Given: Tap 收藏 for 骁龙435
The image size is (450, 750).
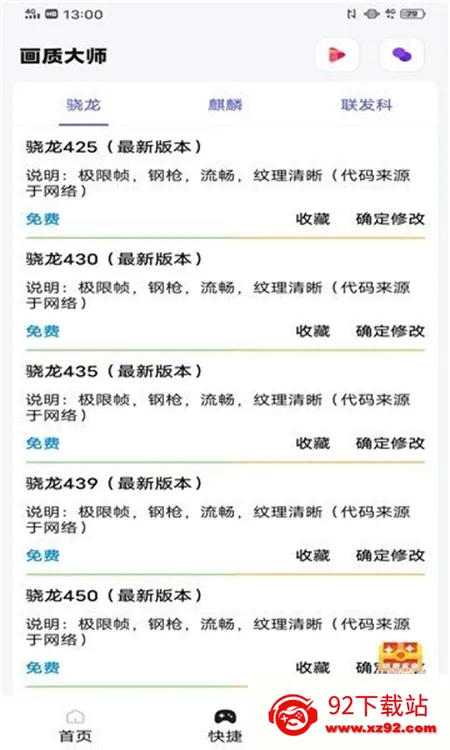Looking at the screenshot, I should coord(313,443).
